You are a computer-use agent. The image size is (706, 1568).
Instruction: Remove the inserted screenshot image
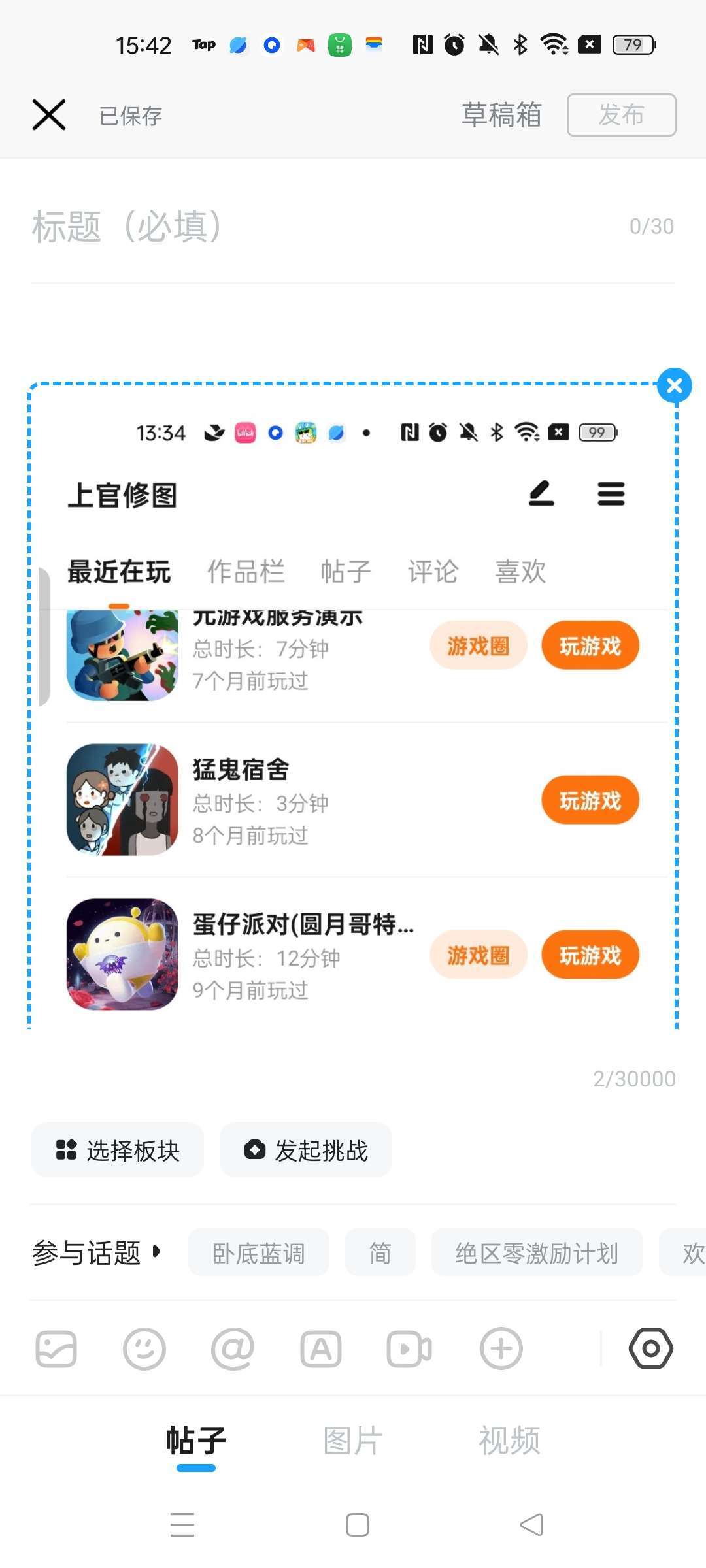675,385
